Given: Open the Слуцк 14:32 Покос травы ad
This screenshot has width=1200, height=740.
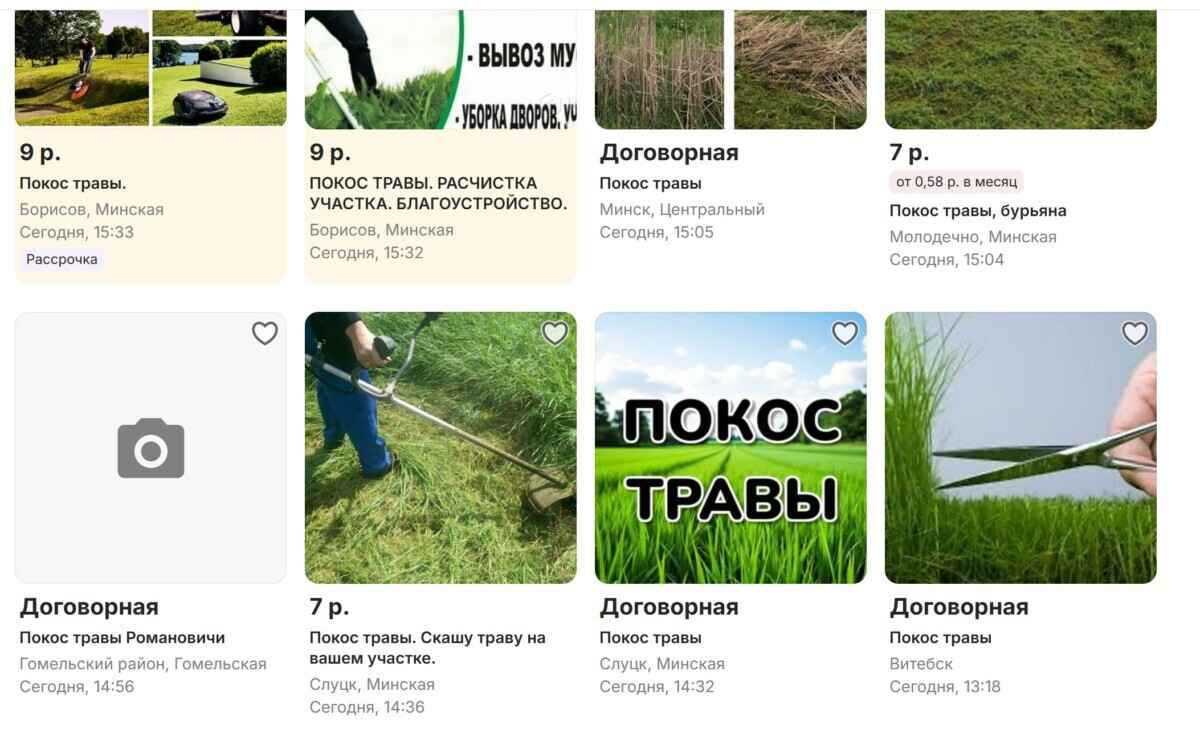Looking at the screenshot, I should point(650,638).
